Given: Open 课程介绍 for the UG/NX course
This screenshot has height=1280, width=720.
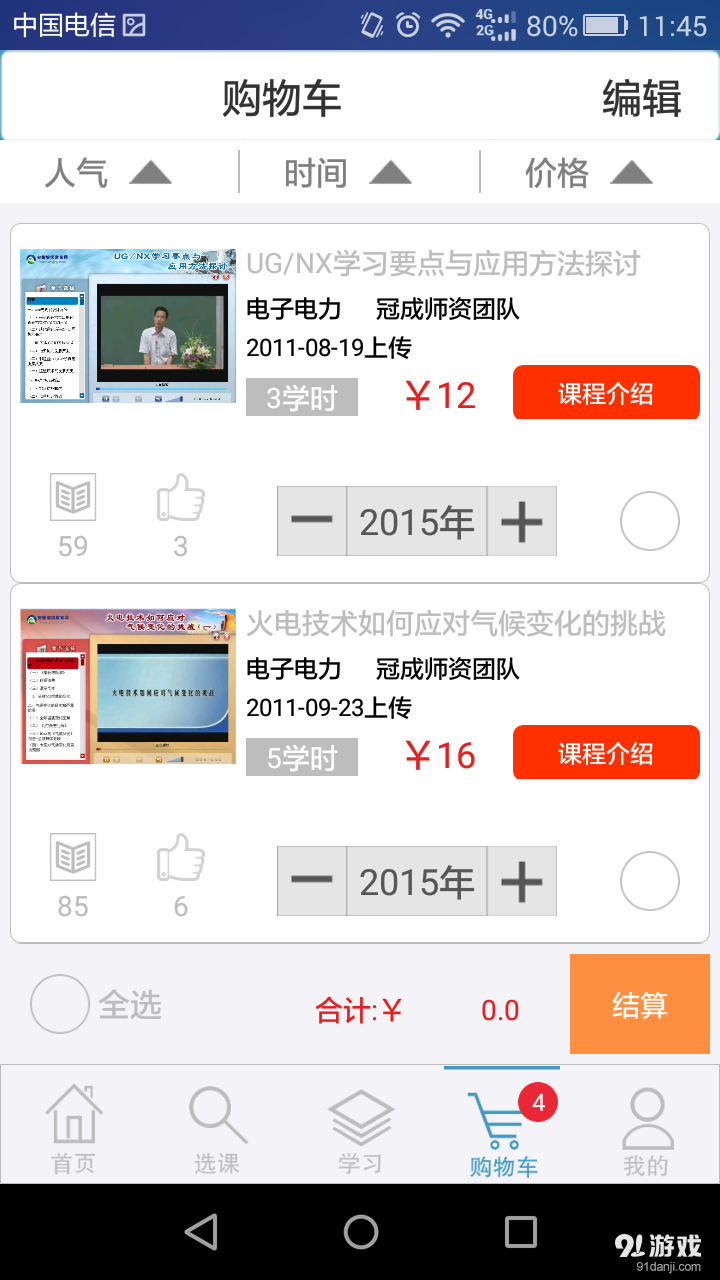Looking at the screenshot, I should [606, 393].
